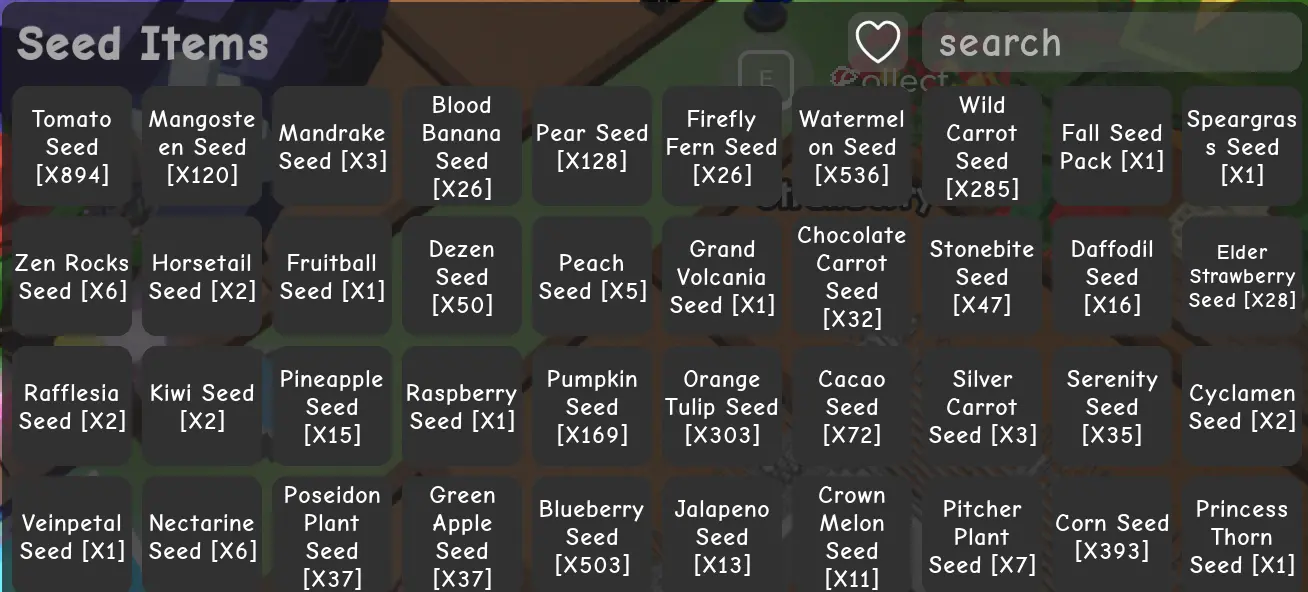Pick Orange Tulip Seed
The width and height of the screenshot is (1308, 592).
tap(722, 407)
